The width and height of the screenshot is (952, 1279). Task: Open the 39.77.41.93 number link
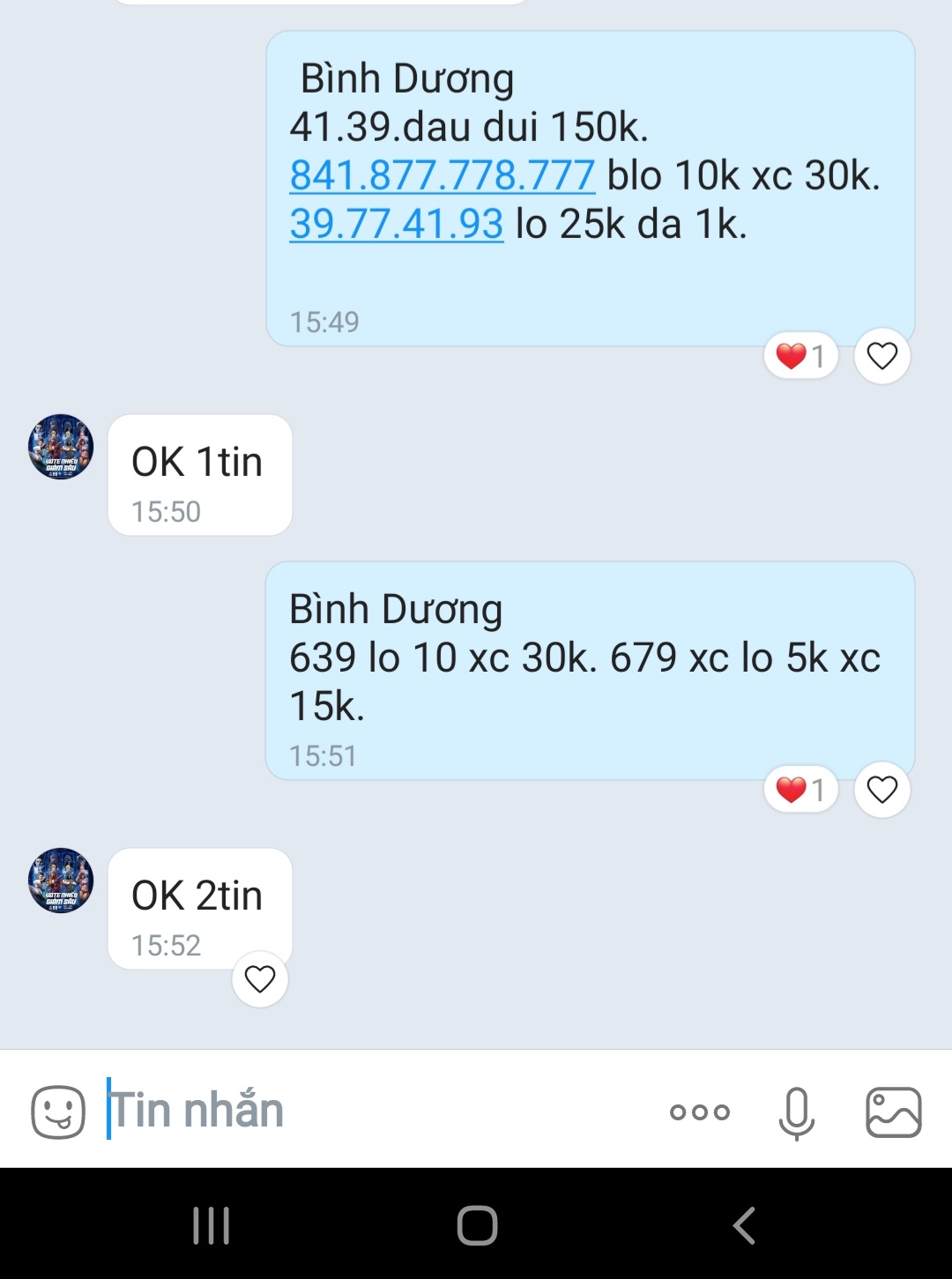click(396, 224)
